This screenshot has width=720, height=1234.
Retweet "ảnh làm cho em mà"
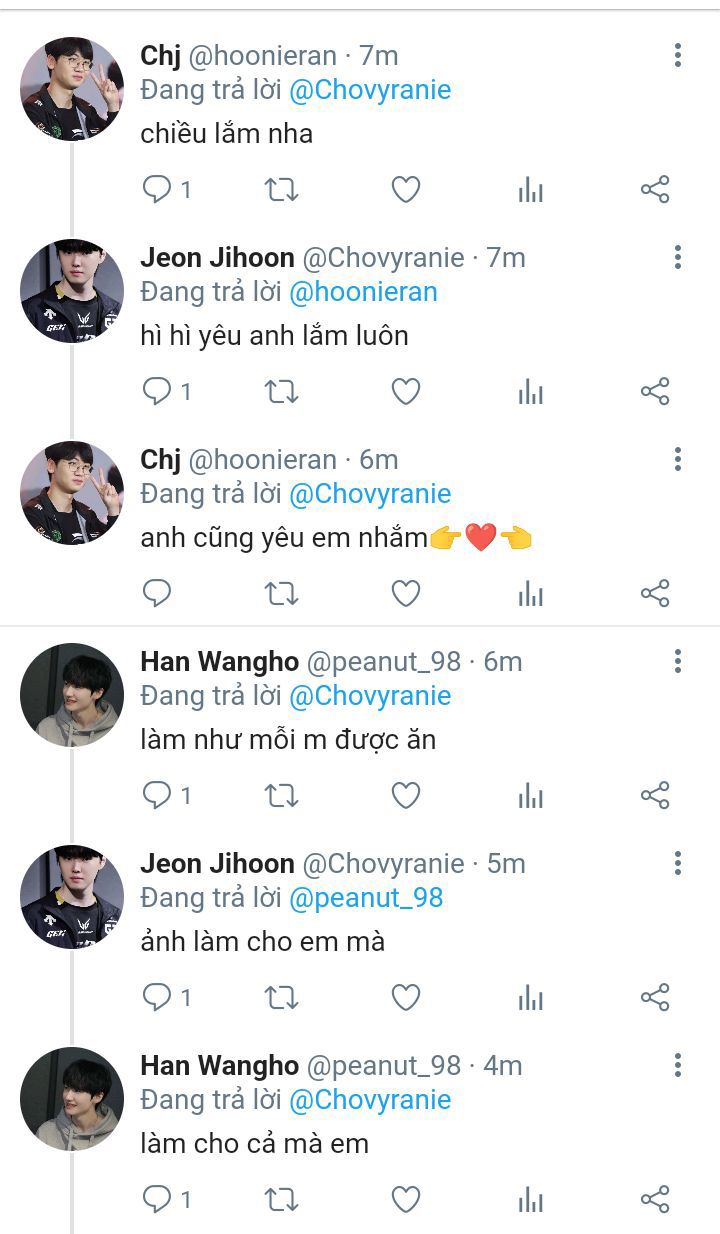click(281, 998)
